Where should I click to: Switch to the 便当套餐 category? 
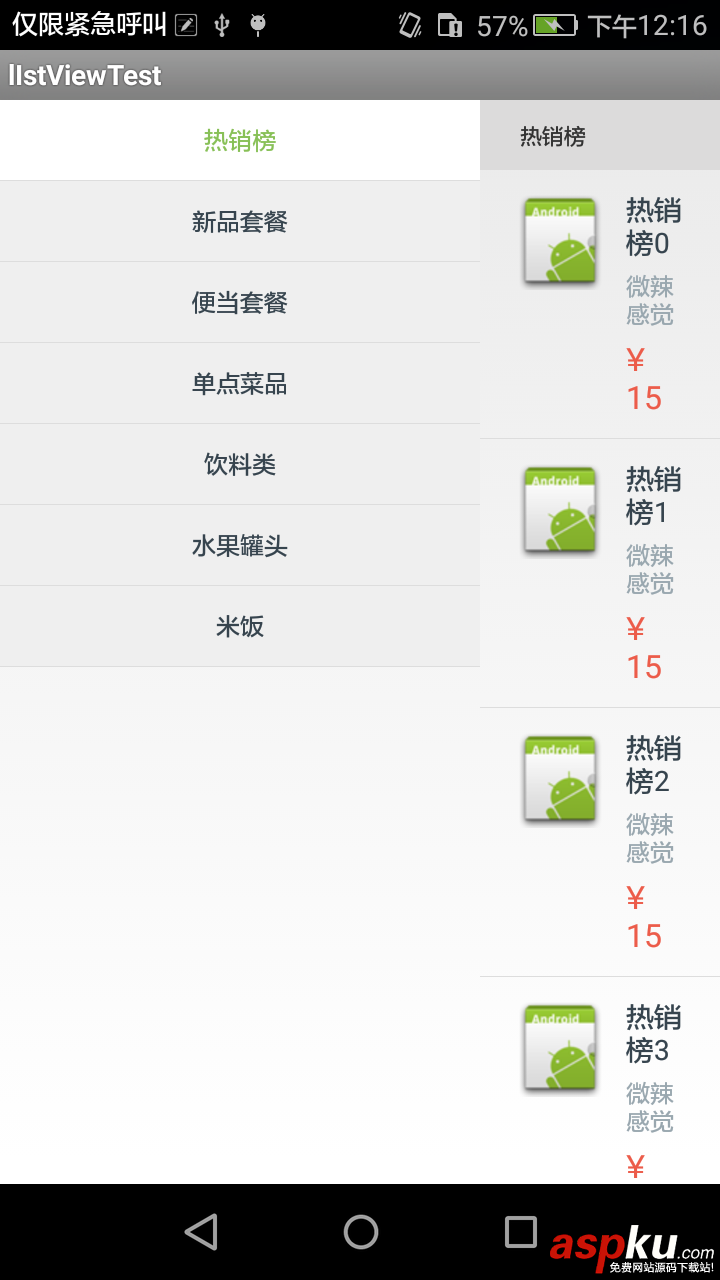pos(240,302)
